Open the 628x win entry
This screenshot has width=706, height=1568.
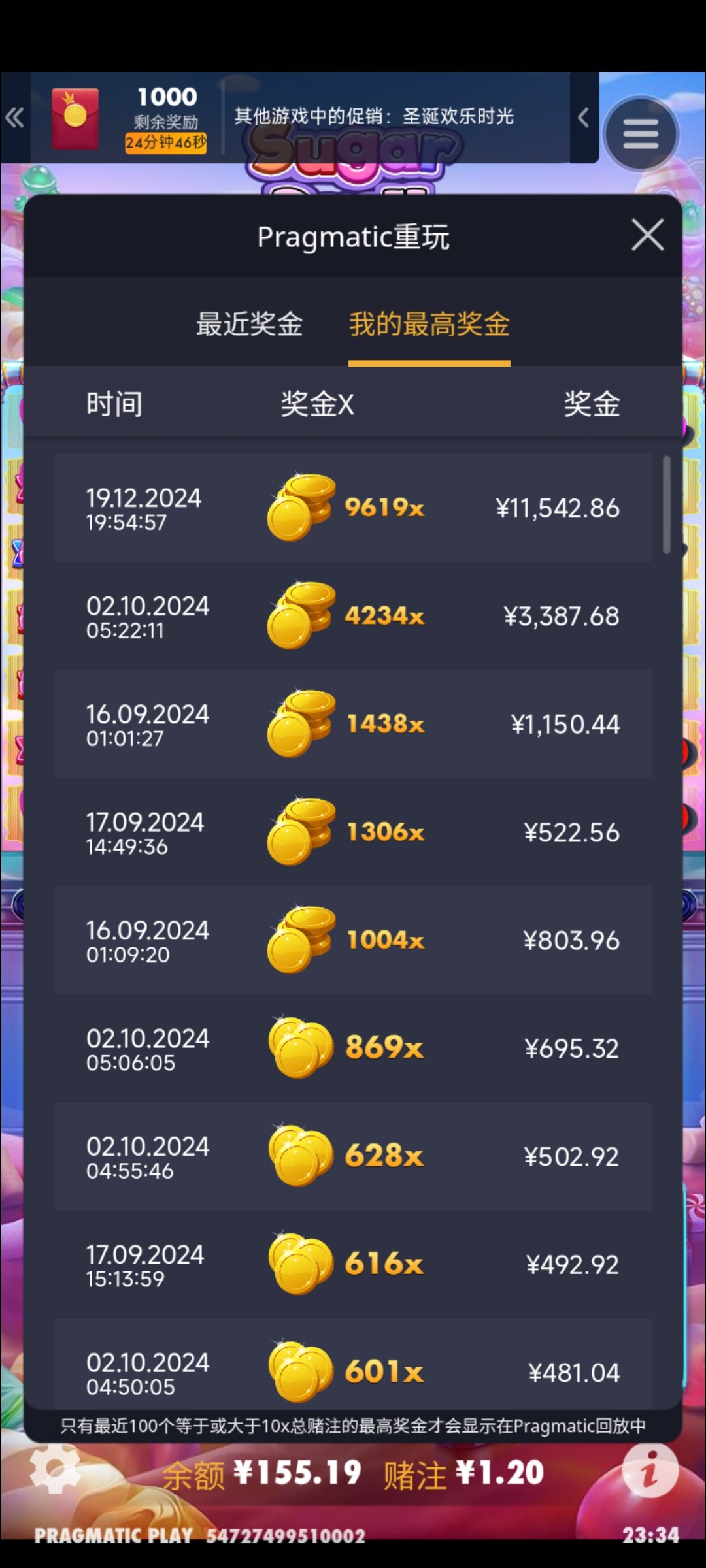point(353,1156)
